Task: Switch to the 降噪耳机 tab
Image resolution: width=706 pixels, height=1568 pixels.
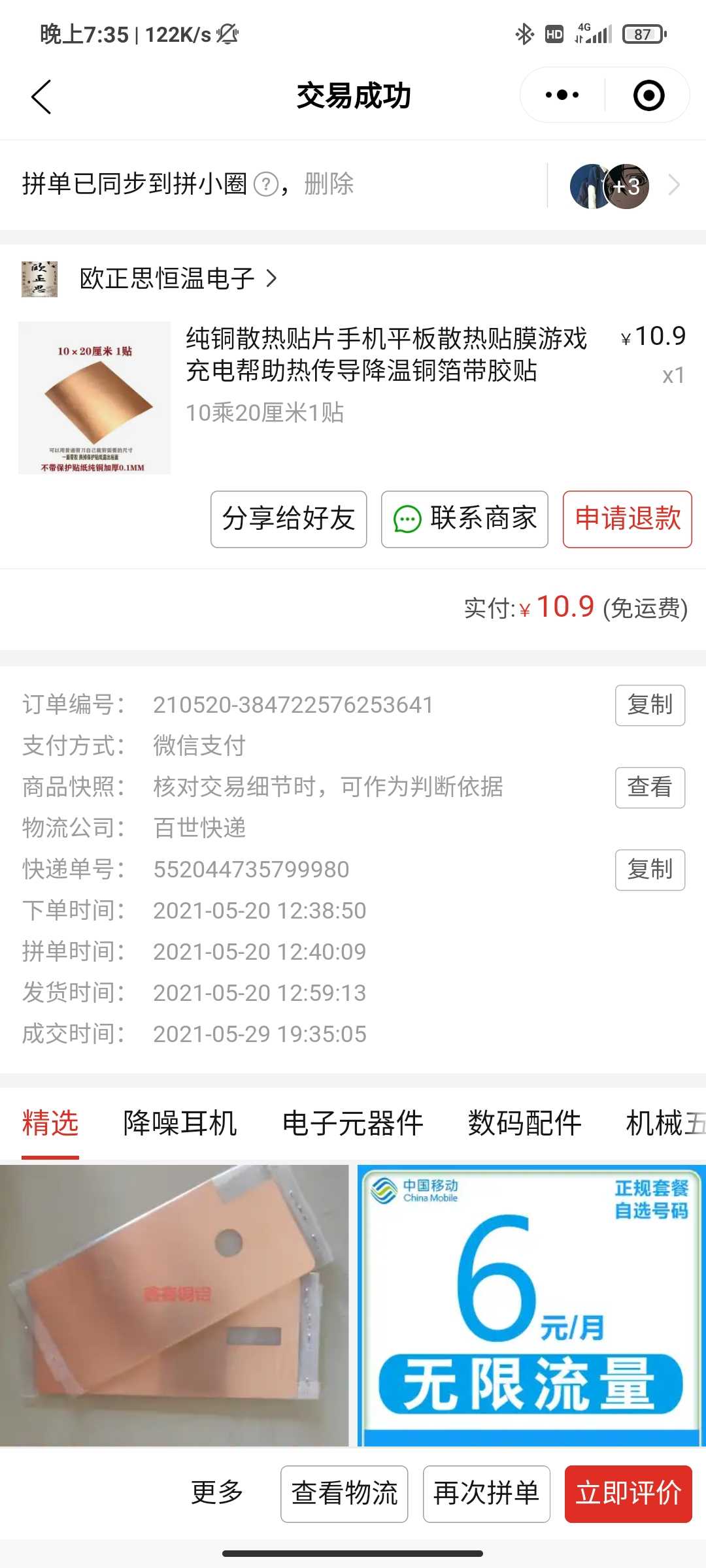Action: click(x=180, y=1124)
